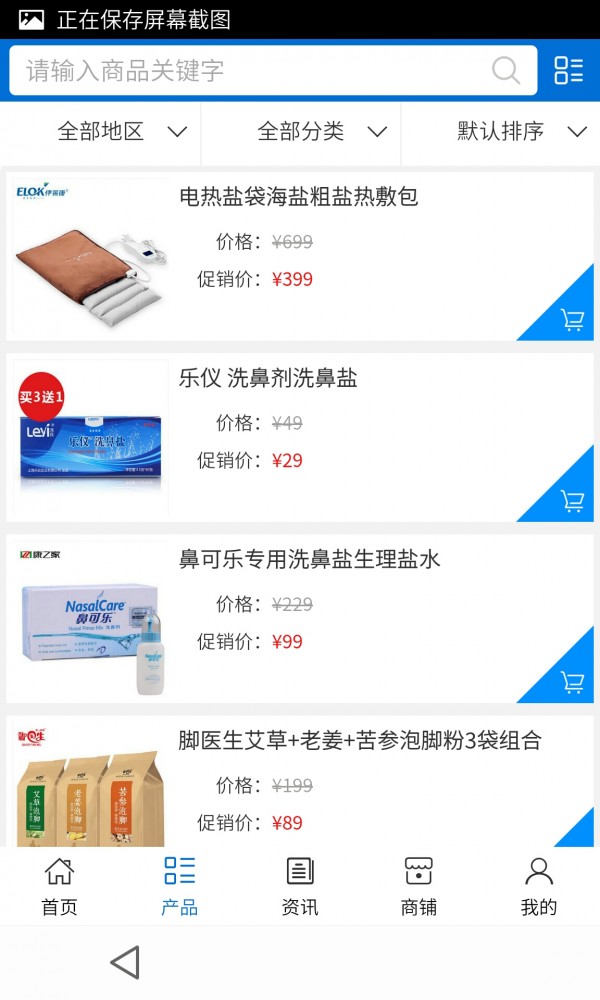Open the 商铺 shops tab
Image resolution: width=600 pixels, height=1000 pixels.
click(419, 886)
